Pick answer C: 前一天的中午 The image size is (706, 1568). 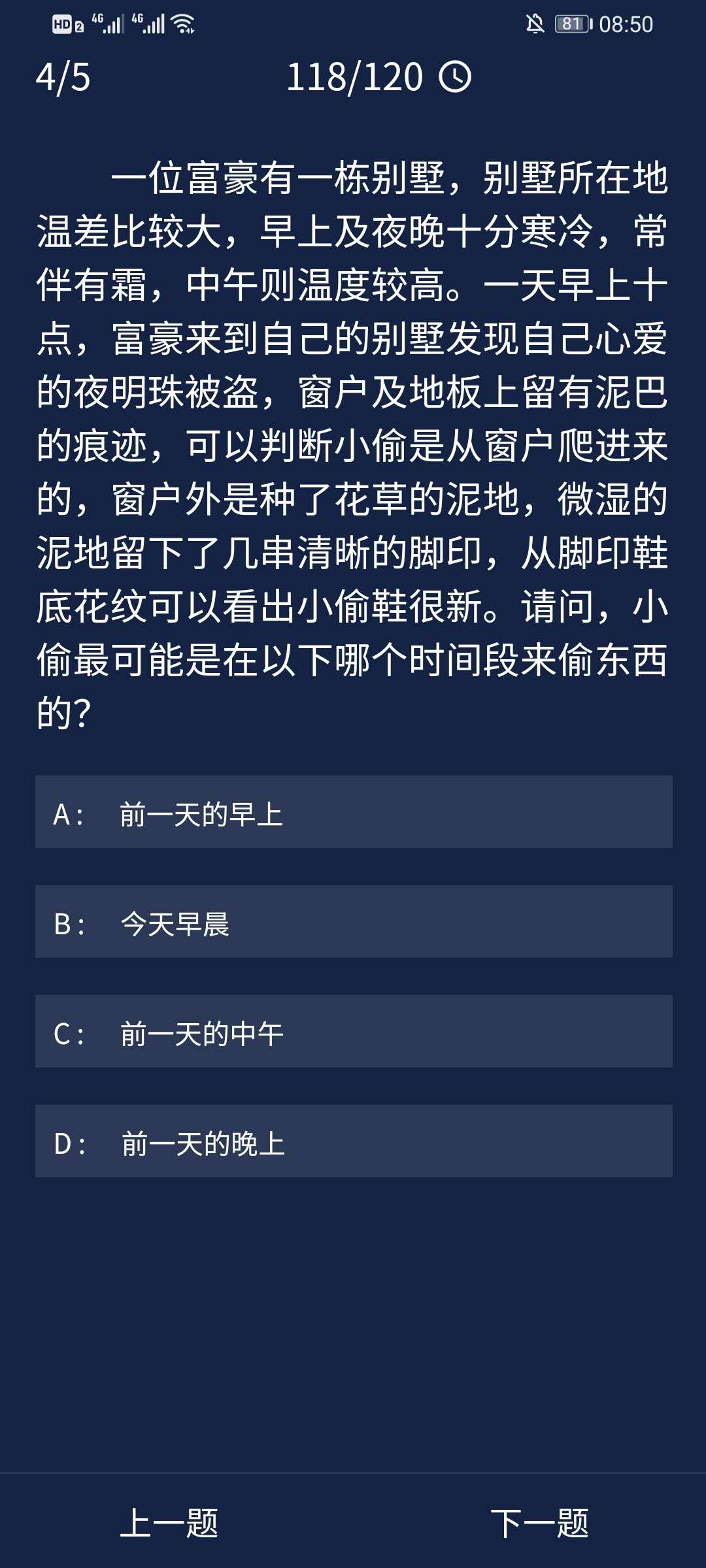(x=353, y=1032)
